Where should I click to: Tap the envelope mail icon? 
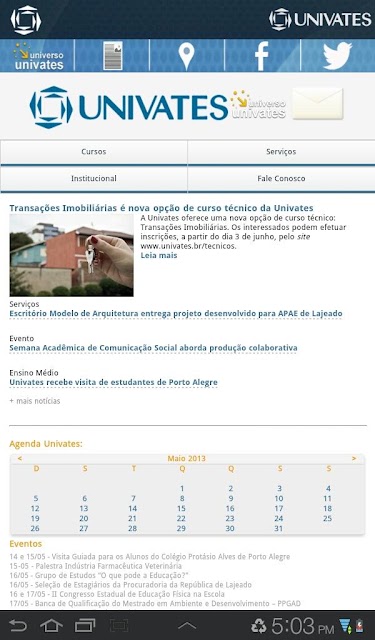point(317,103)
